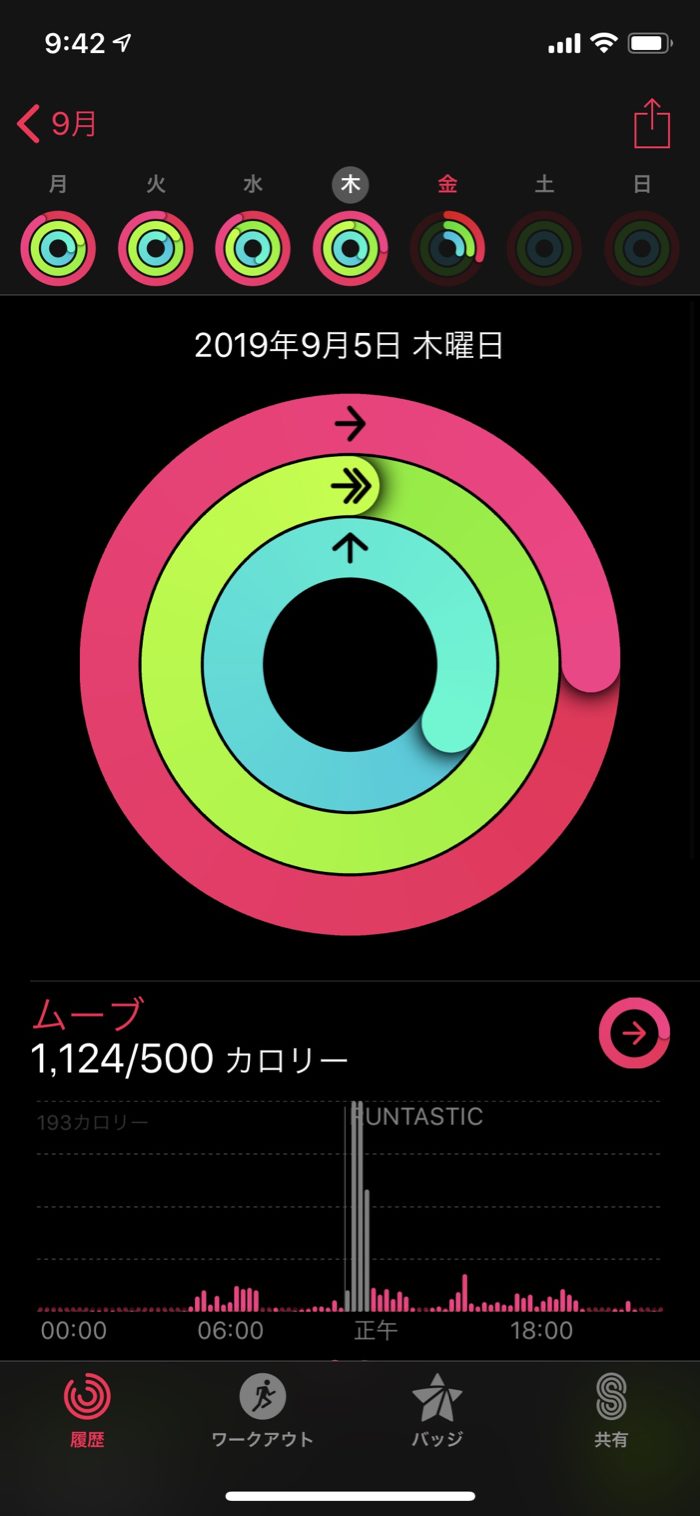Open the 履歴 history tab
Screen dimensions: 700x1516
[x=87, y=1410]
